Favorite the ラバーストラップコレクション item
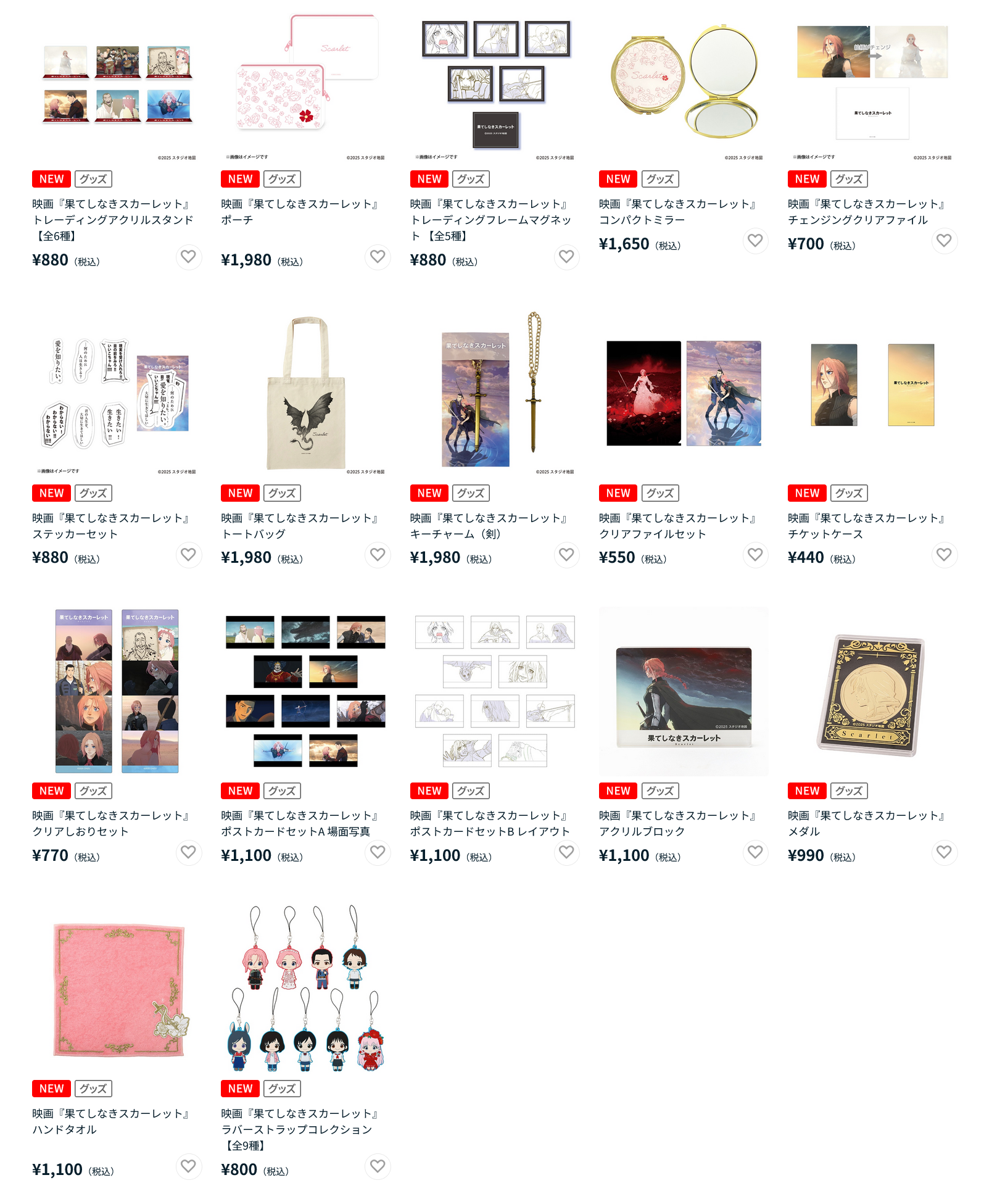 click(x=378, y=1166)
